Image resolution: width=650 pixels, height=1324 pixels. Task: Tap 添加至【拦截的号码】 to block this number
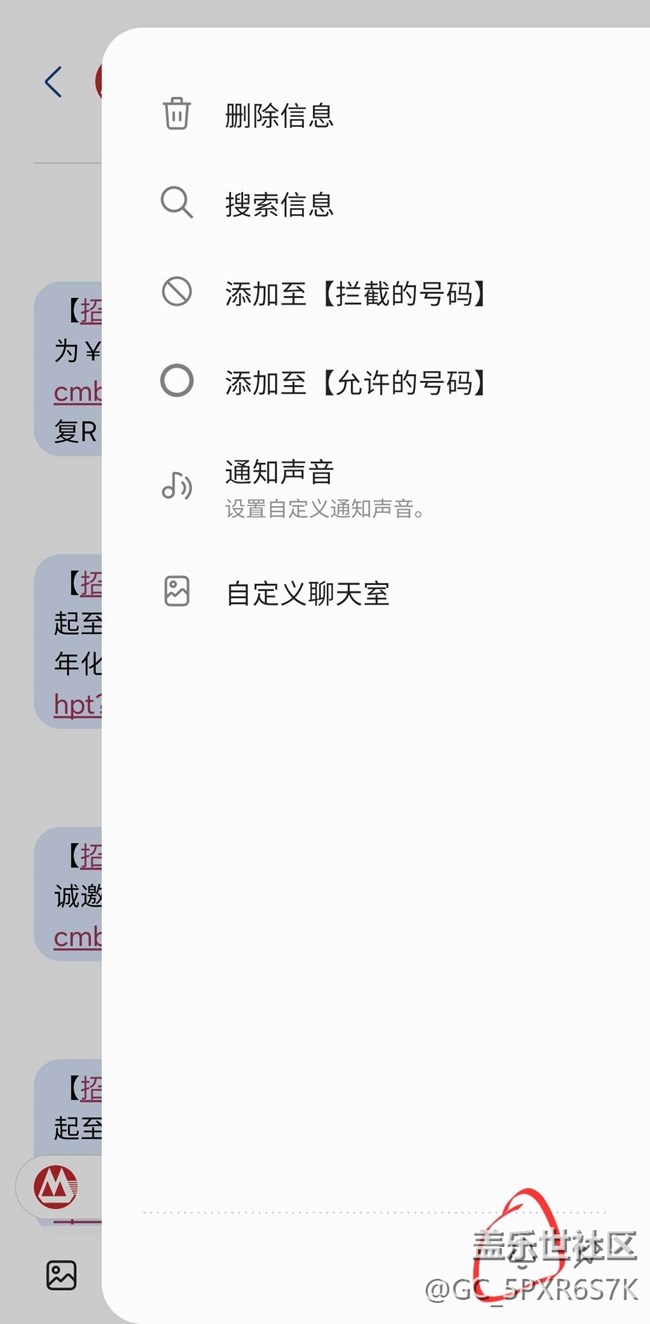[x=355, y=293]
